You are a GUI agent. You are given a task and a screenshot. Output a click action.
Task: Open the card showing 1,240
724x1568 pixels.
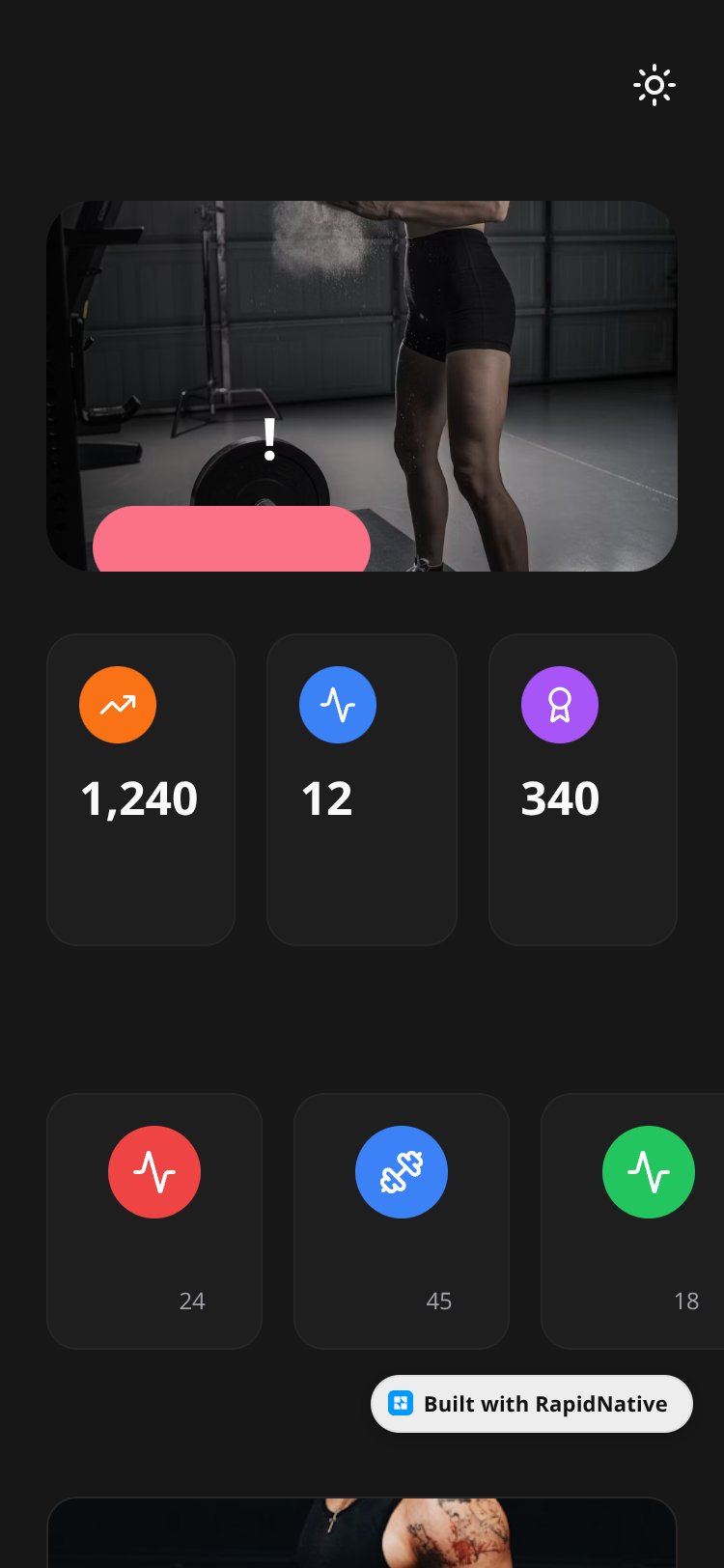[x=141, y=790]
